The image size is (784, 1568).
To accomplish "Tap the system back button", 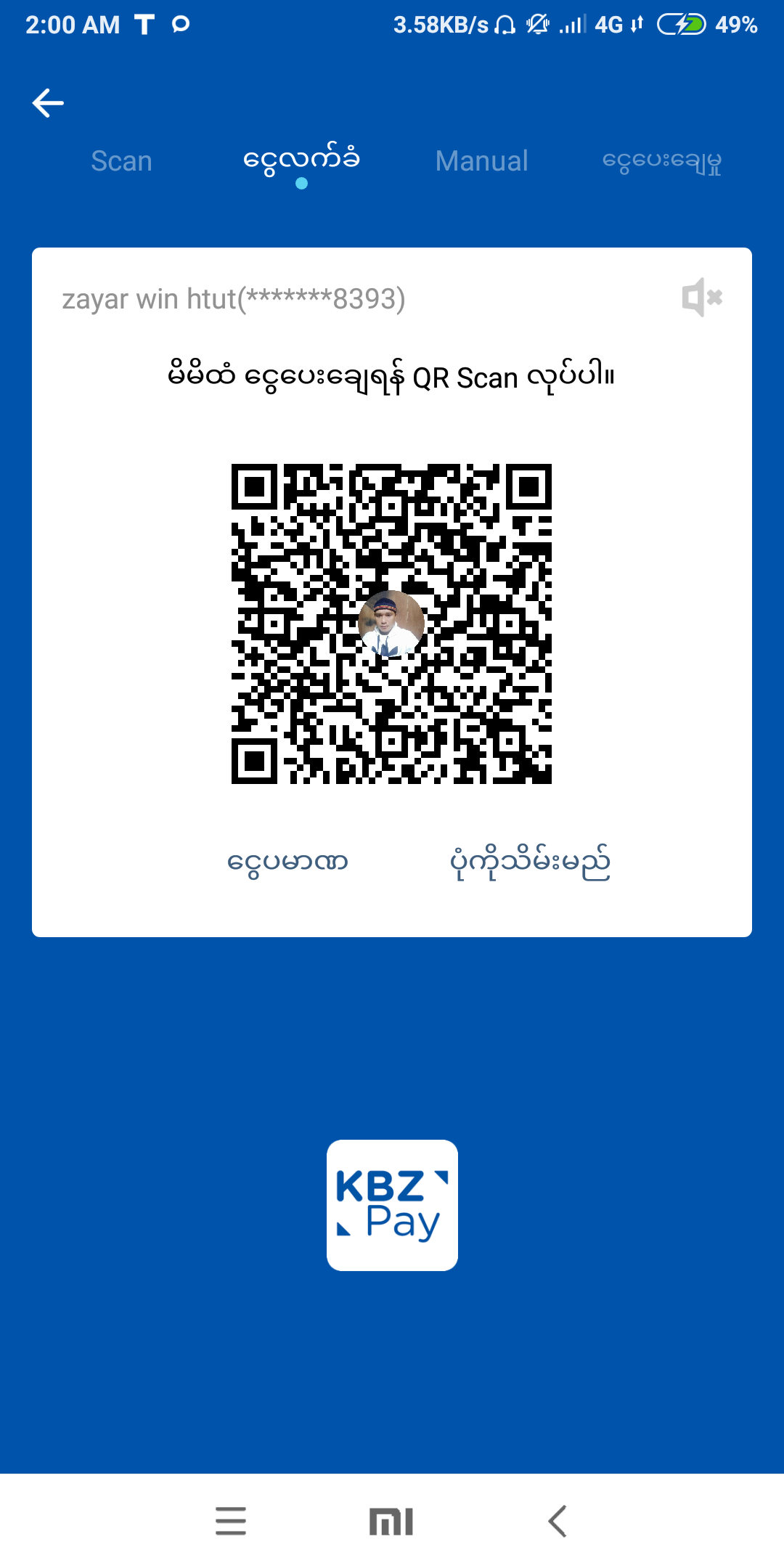I will click(x=557, y=1521).
